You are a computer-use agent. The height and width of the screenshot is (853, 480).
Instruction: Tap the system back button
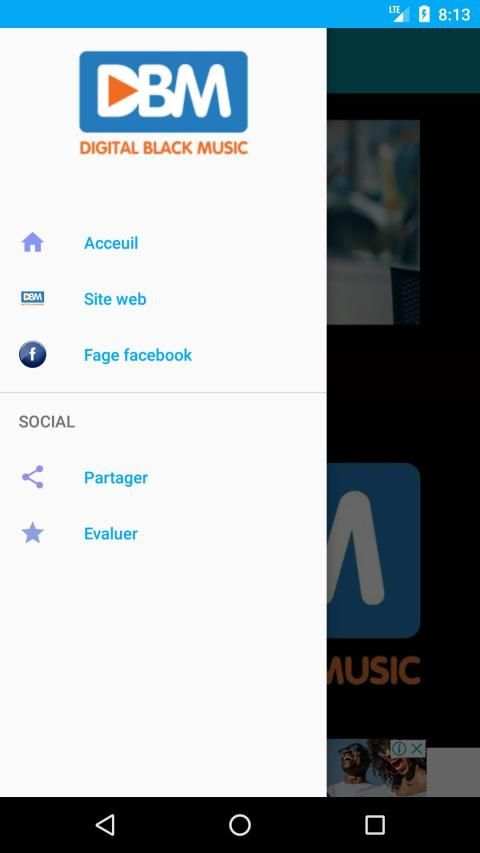[105, 825]
